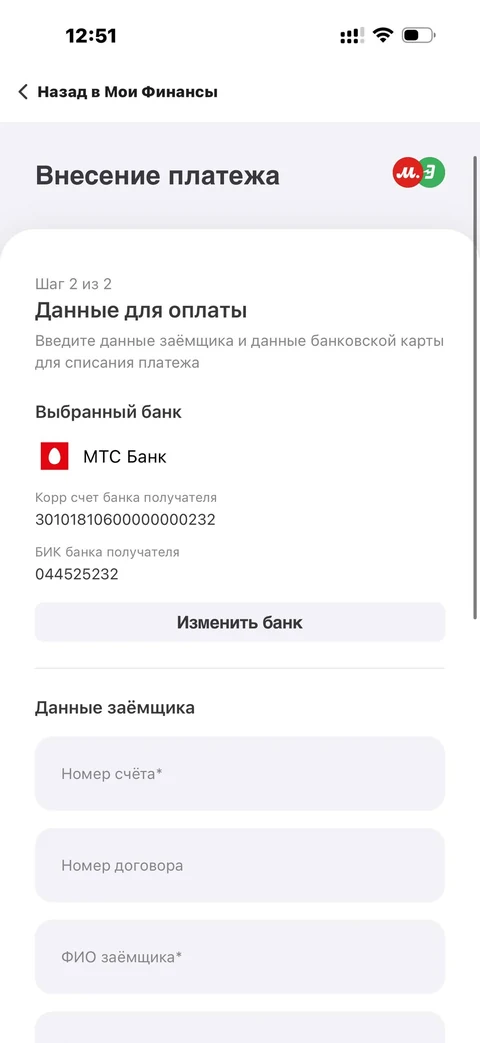Focus the Номер счёта field
Image resolution: width=480 pixels, height=1043 pixels.
tap(240, 774)
